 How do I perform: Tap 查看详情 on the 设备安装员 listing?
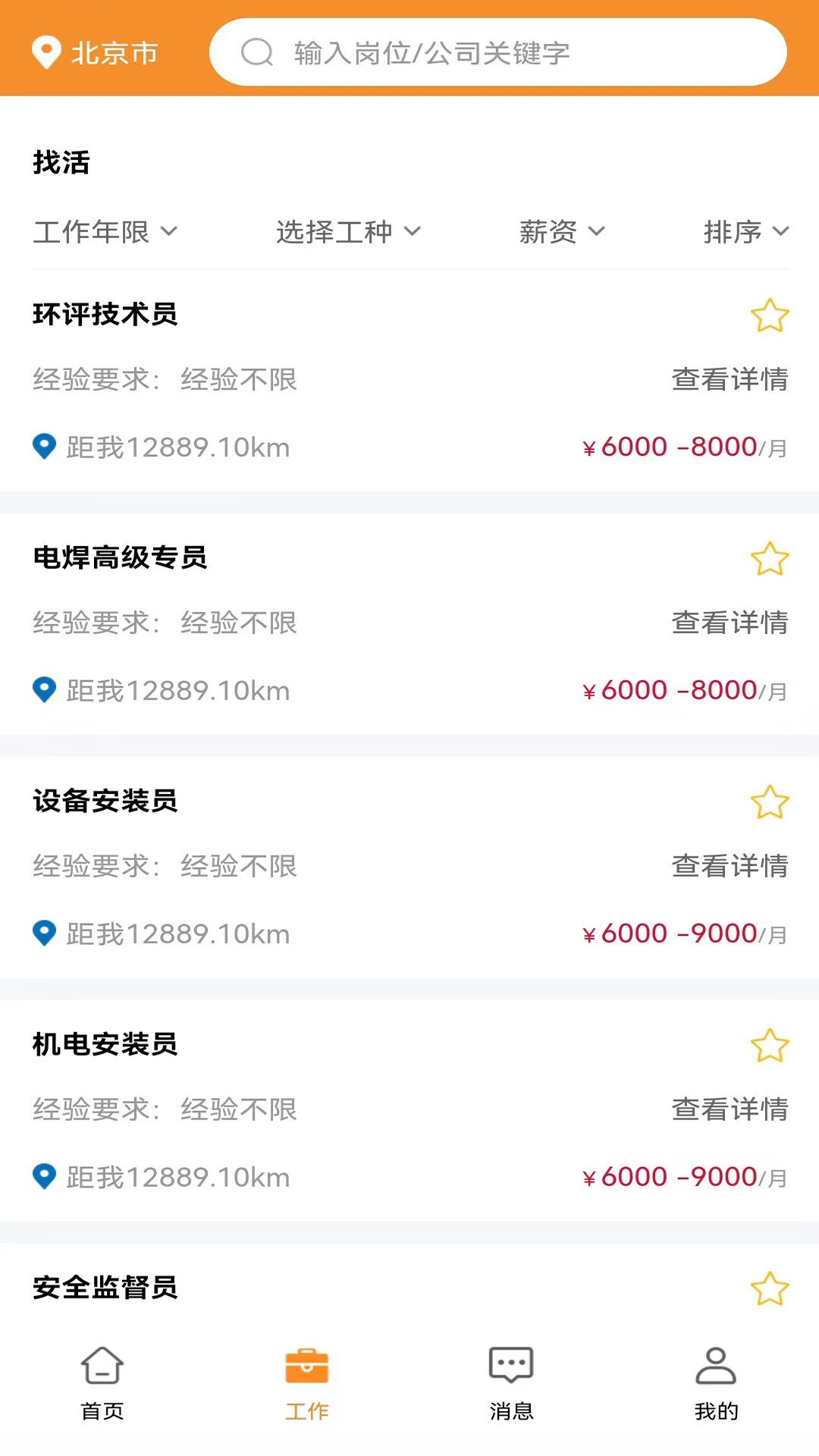point(730,866)
